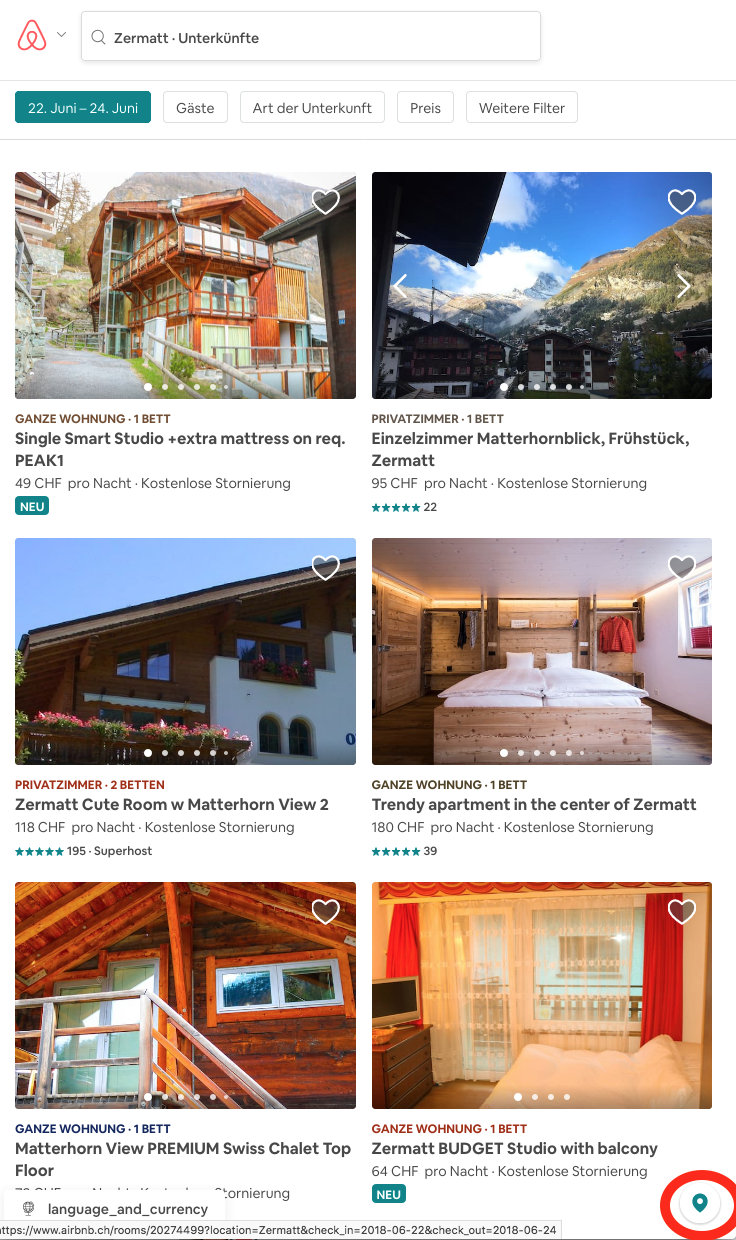Open Single Smart Studio listing photo
Image resolution: width=736 pixels, height=1240 pixels.
(185, 285)
